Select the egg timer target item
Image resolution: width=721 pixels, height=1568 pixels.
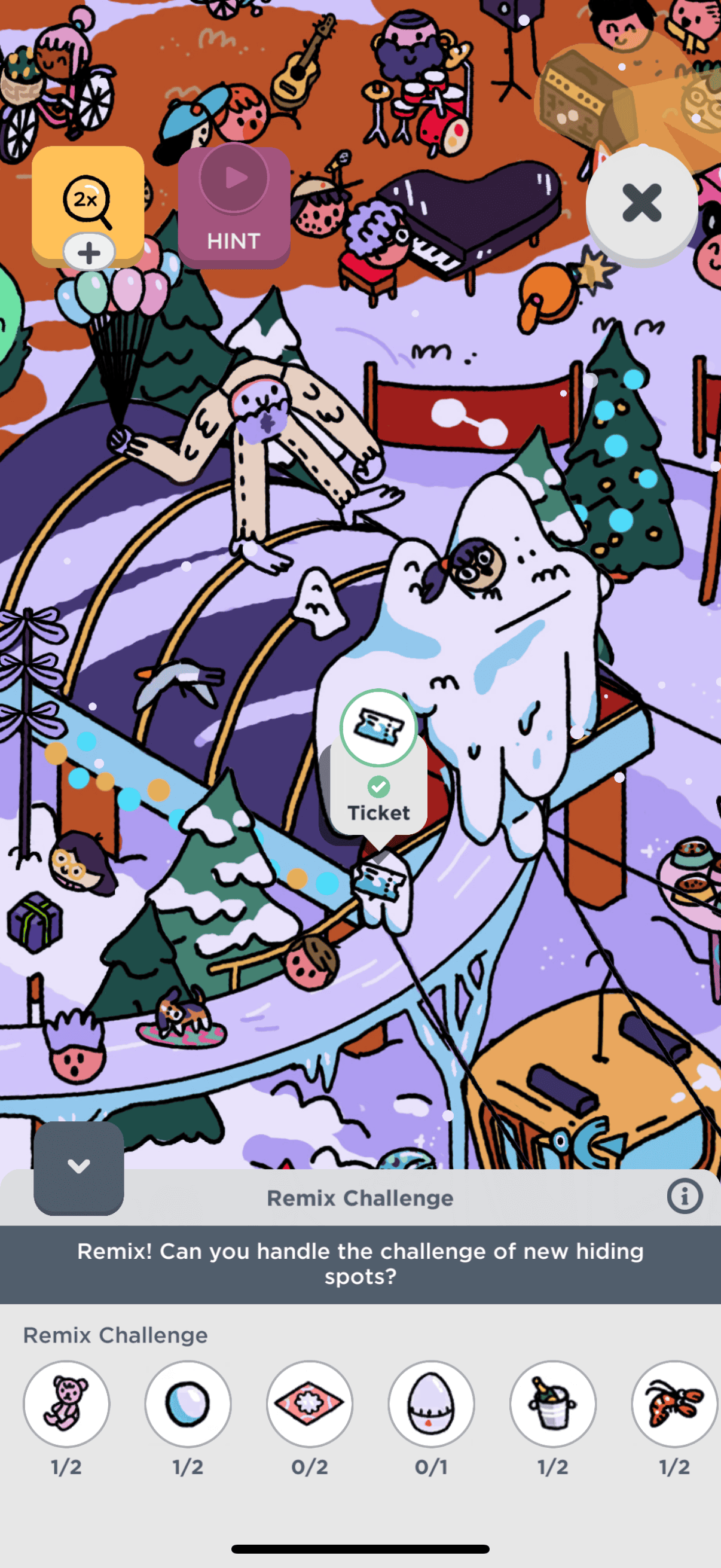pos(432,1403)
